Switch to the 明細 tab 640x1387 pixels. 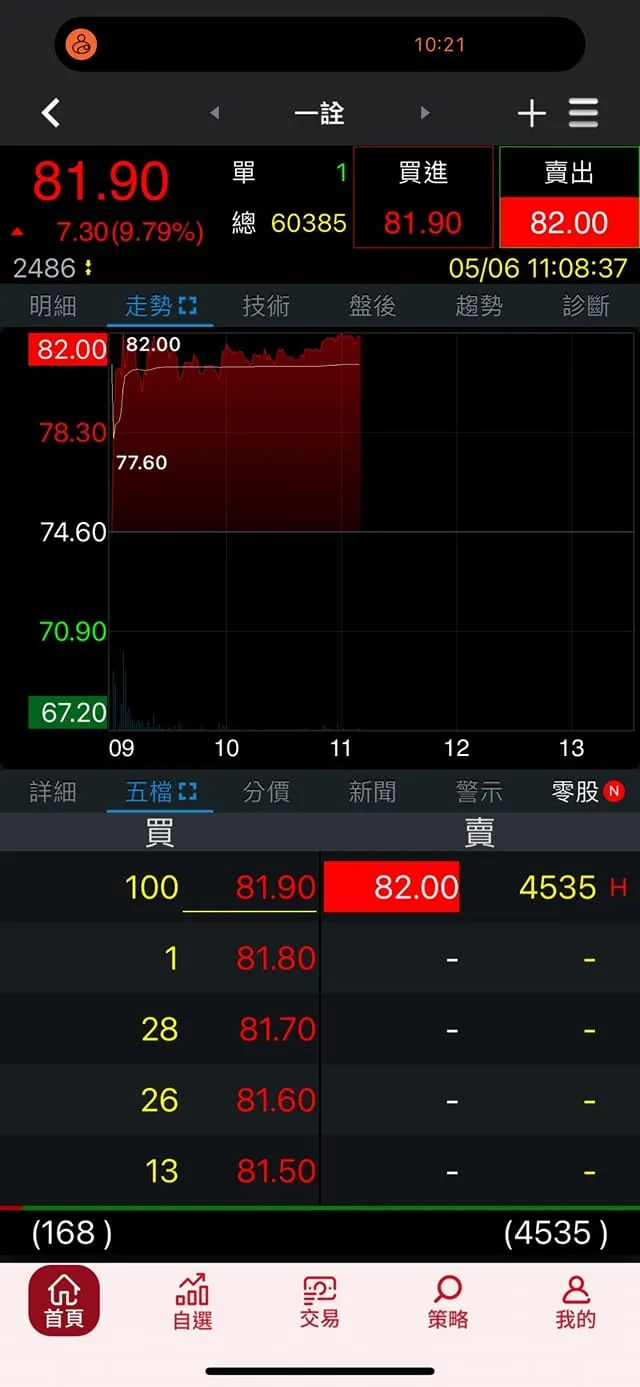coord(53,306)
